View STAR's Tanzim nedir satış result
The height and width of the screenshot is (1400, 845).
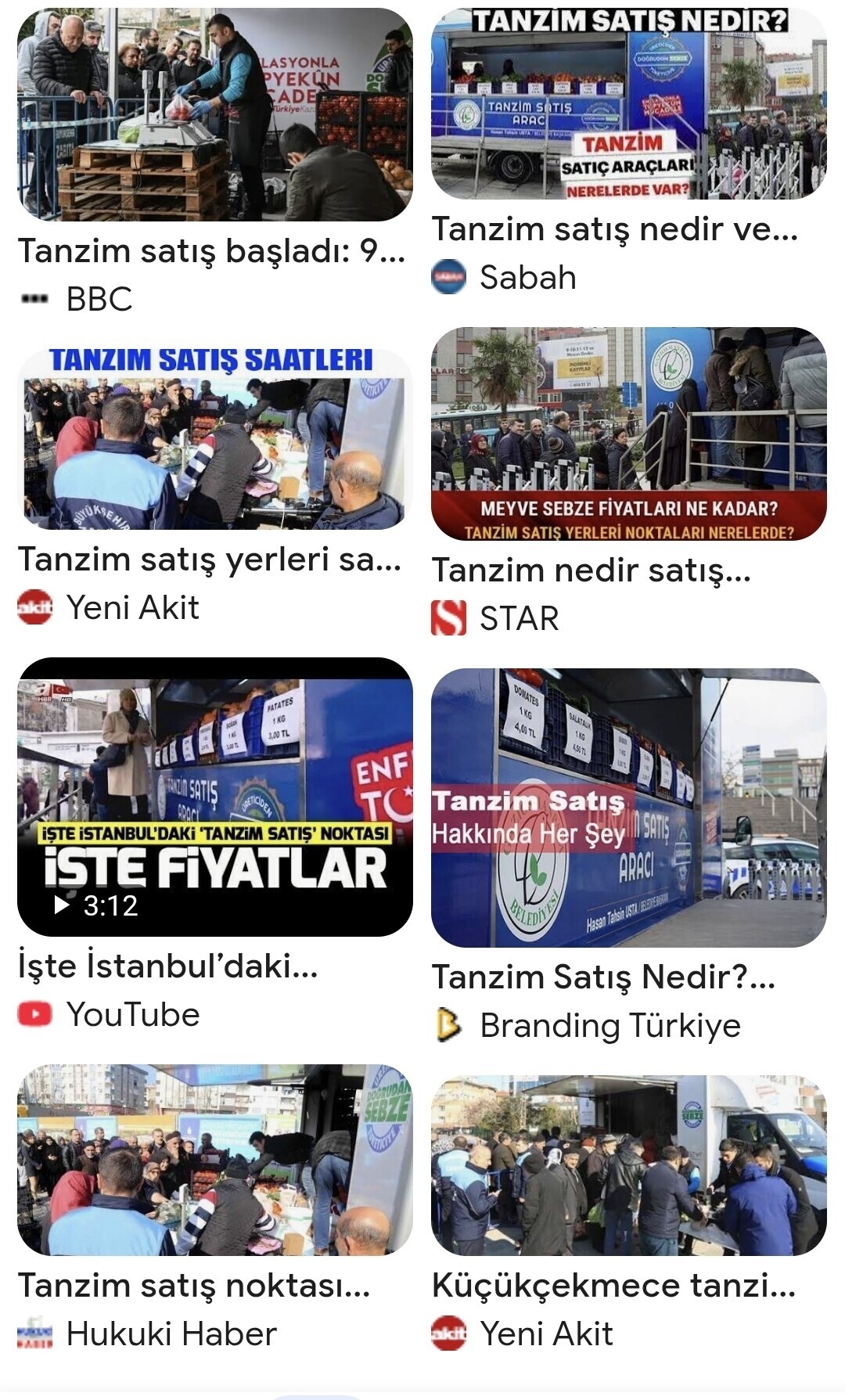click(x=628, y=434)
